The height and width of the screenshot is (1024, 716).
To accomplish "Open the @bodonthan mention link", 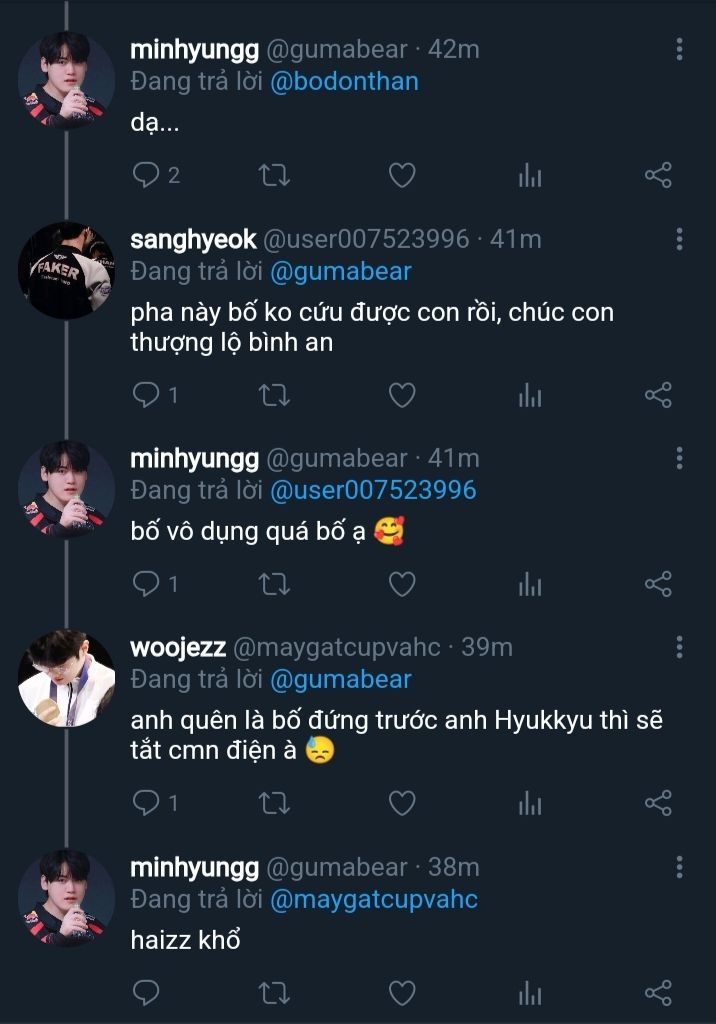I will [x=344, y=81].
